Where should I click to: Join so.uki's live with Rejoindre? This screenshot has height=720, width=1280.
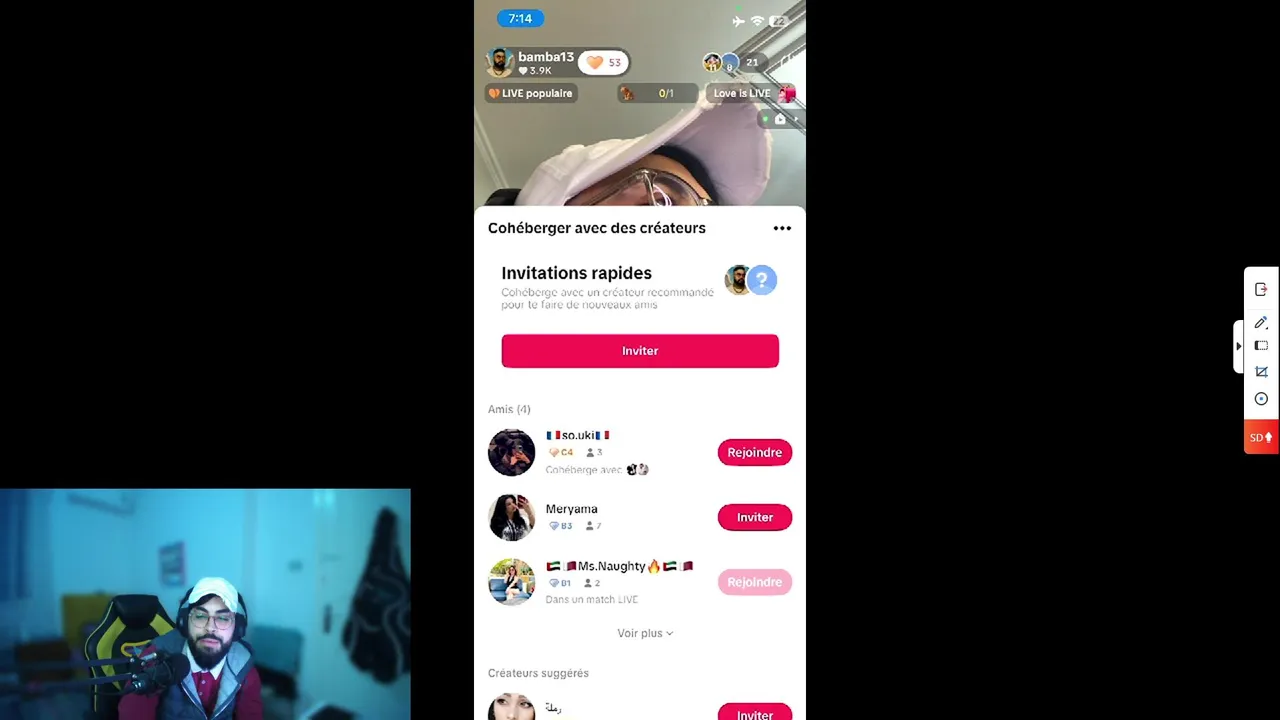coord(754,453)
